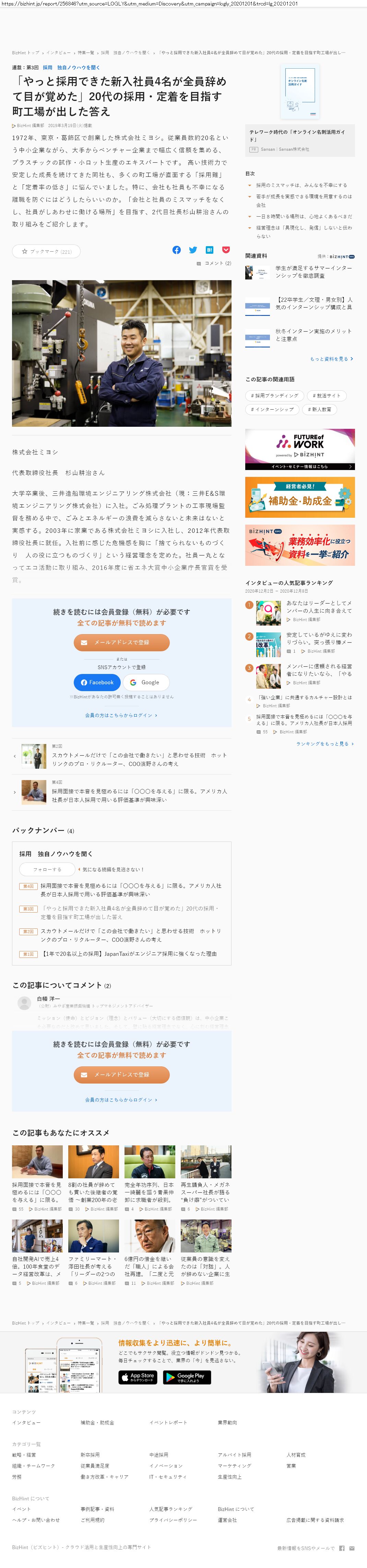Open the コメント (2) link
Screen dimensions: 367x1568
(x=214, y=264)
